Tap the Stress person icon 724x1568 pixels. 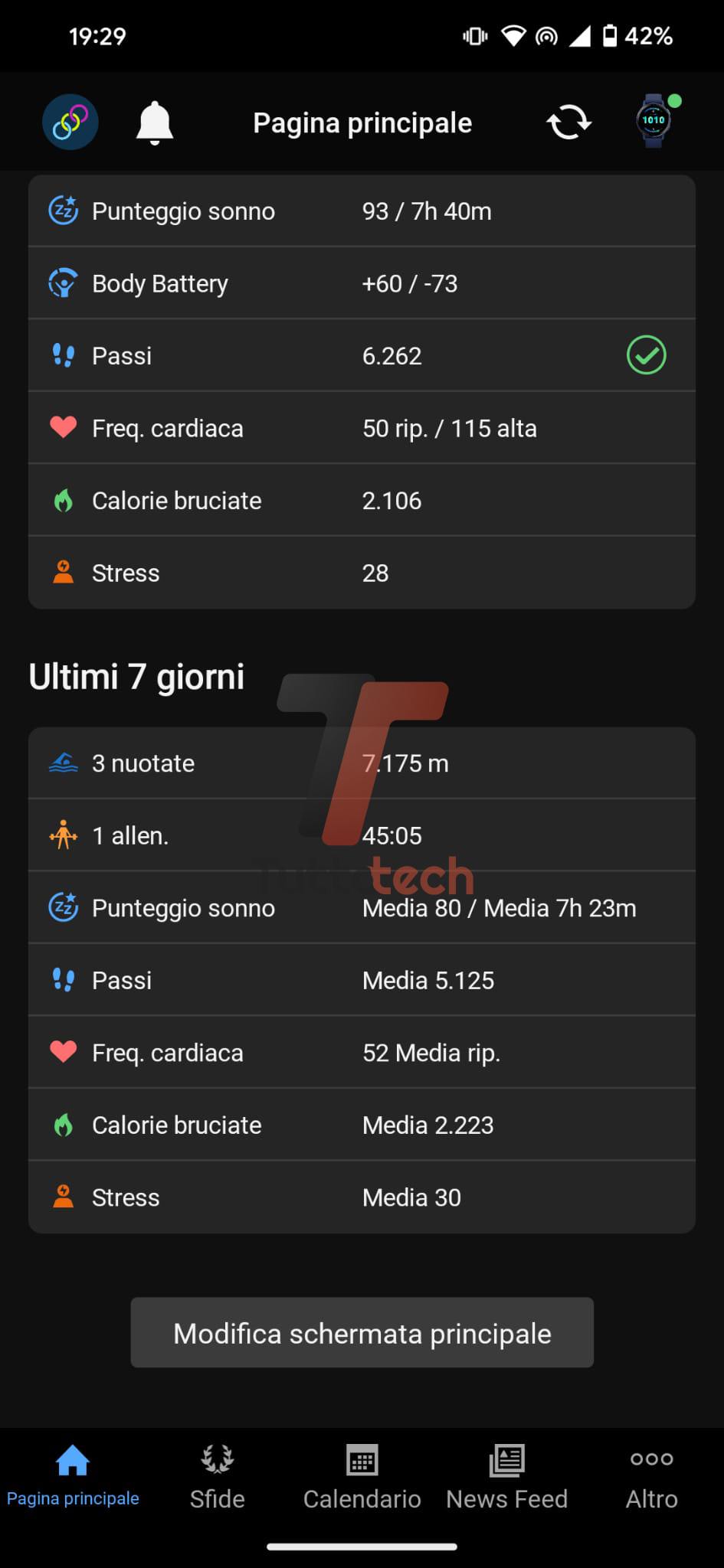pos(63,572)
